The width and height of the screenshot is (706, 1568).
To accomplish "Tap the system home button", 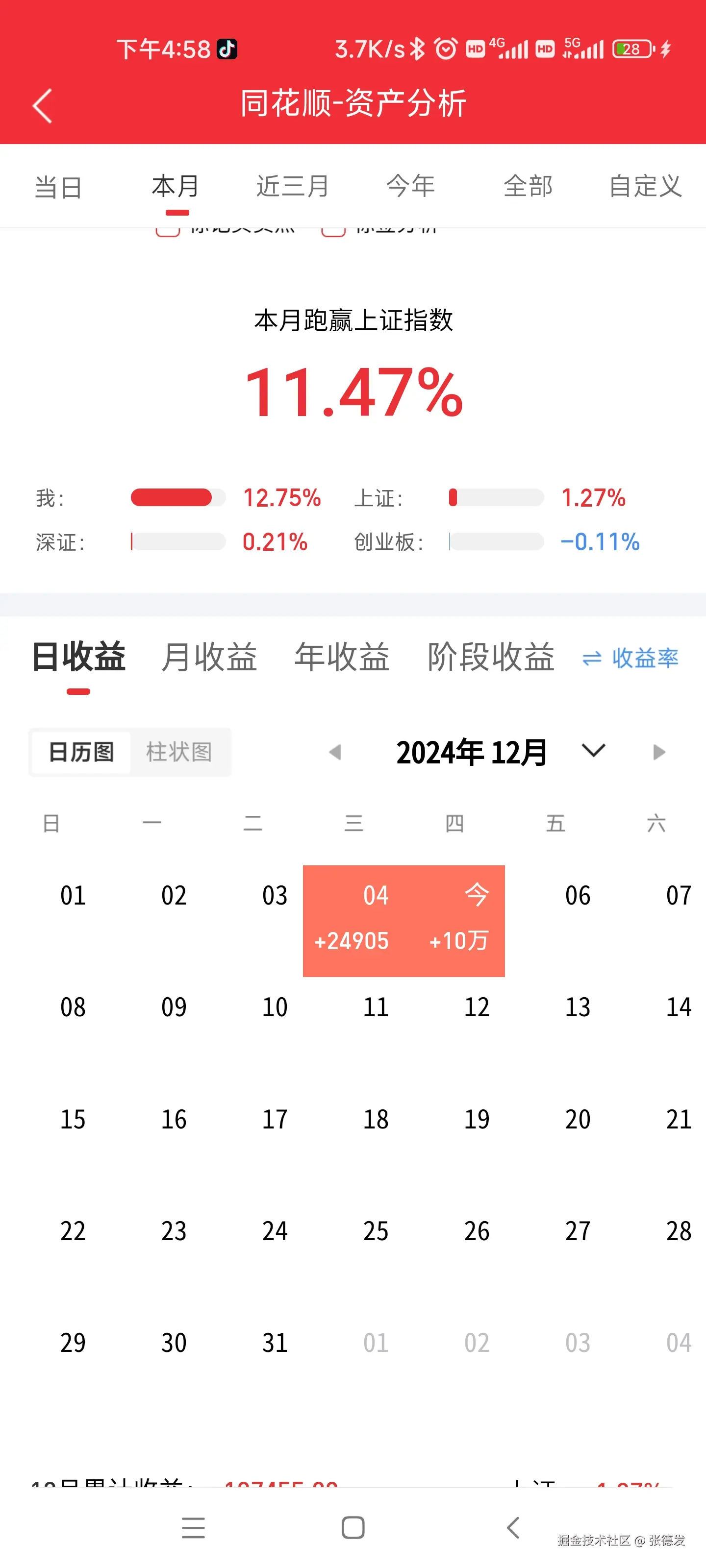I will click(x=353, y=1527).
